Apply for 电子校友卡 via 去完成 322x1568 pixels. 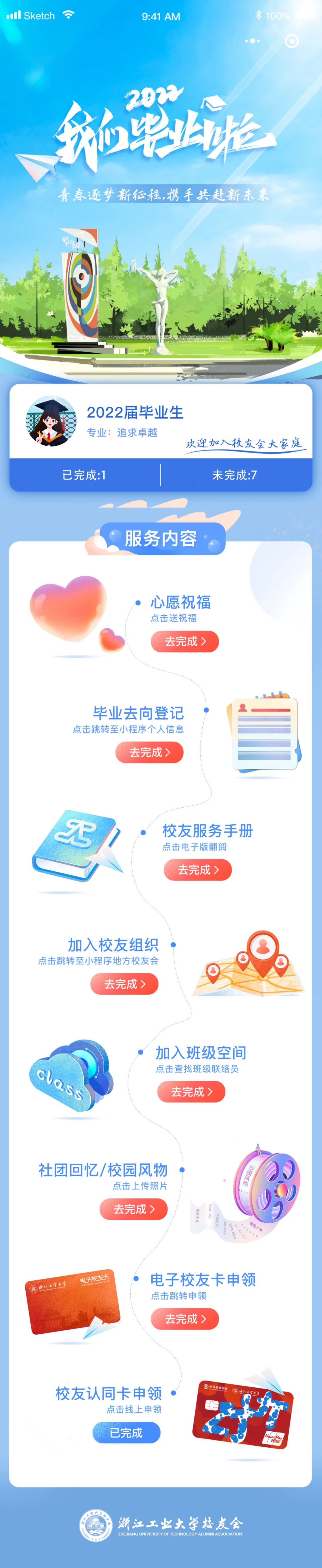coord(185,1319)
